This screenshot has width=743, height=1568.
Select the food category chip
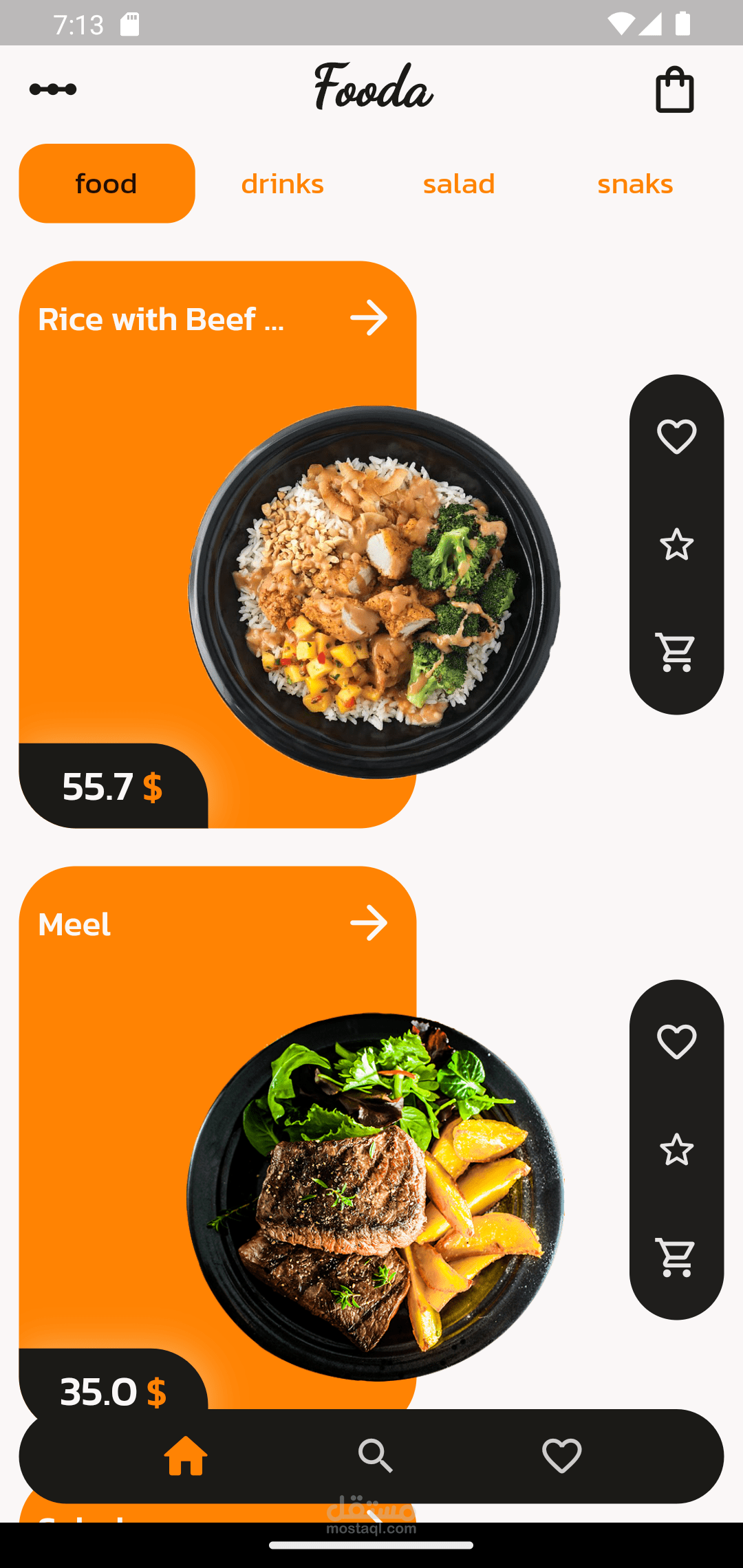coord(107,184)
